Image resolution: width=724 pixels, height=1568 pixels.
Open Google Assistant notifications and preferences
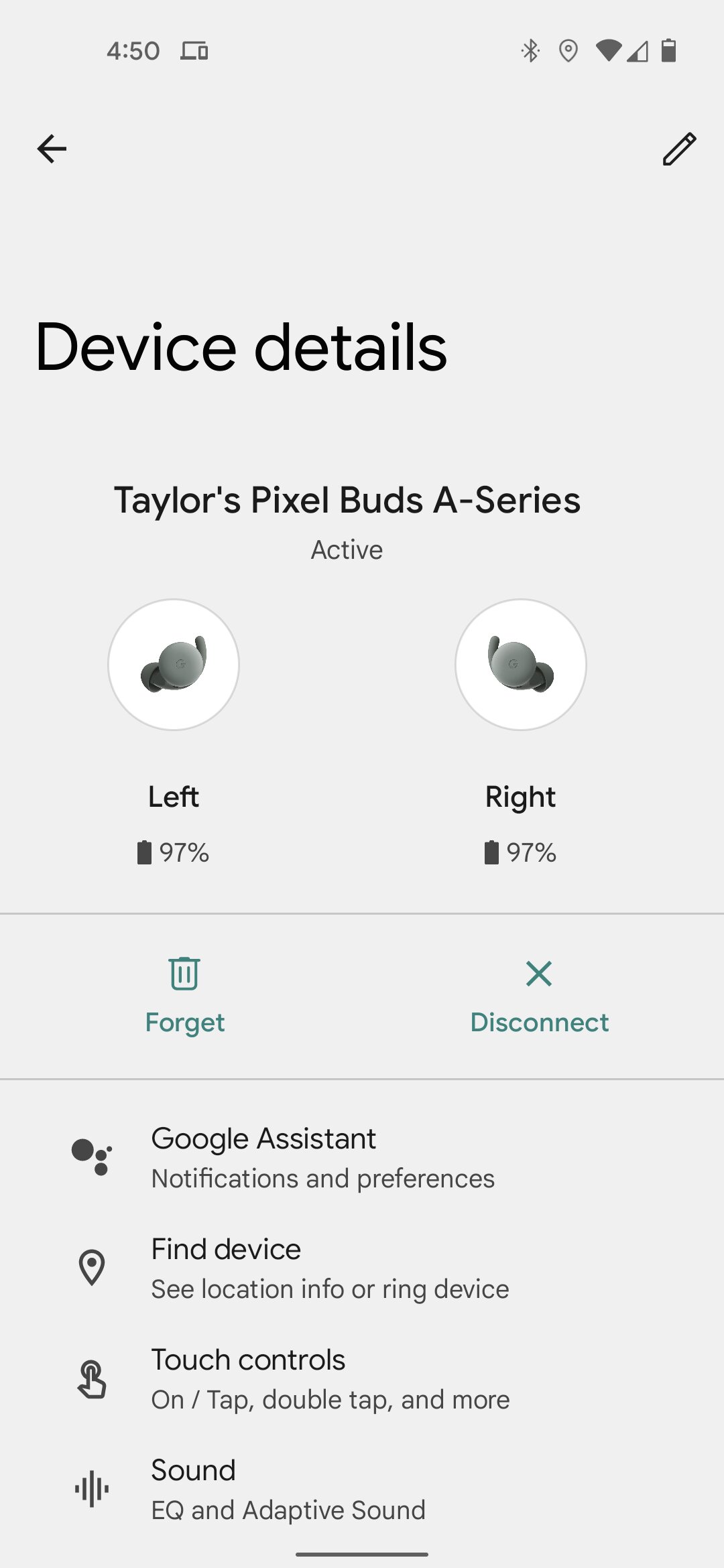[322, 1157]
